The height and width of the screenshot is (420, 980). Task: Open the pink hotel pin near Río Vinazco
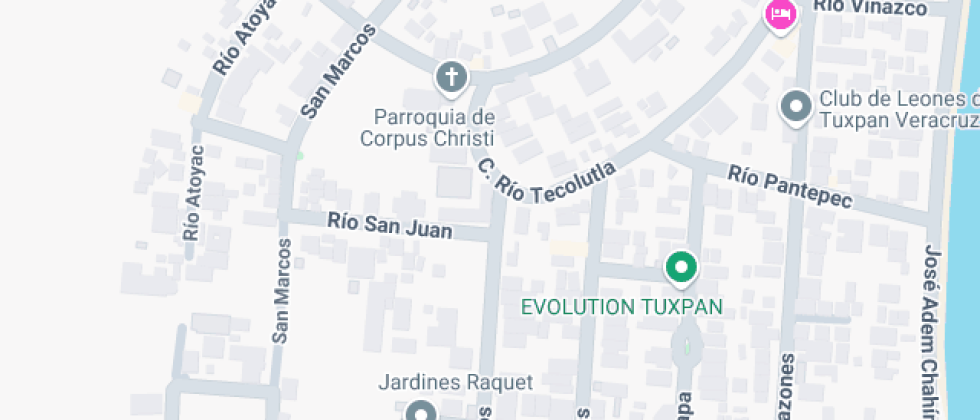780,14
